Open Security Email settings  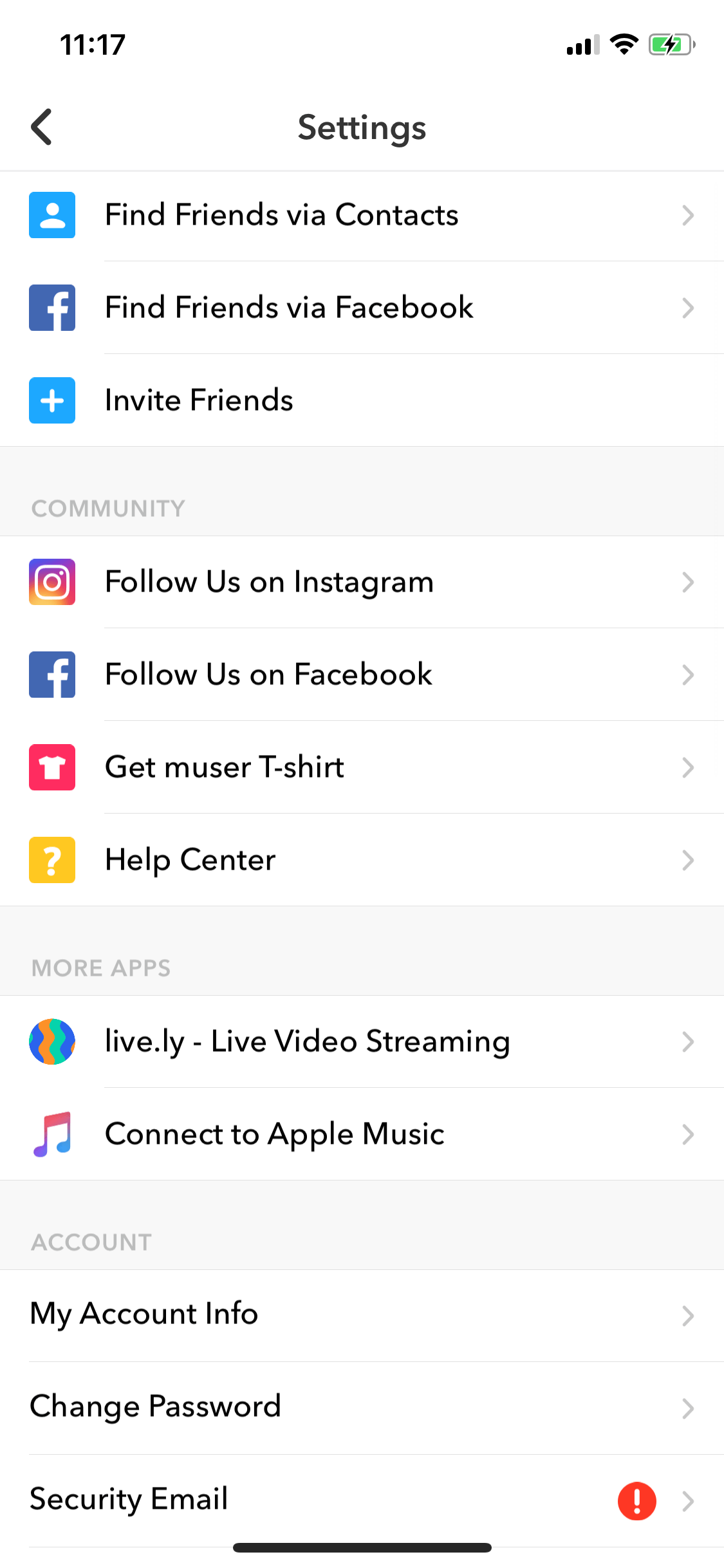point(362,1501)
